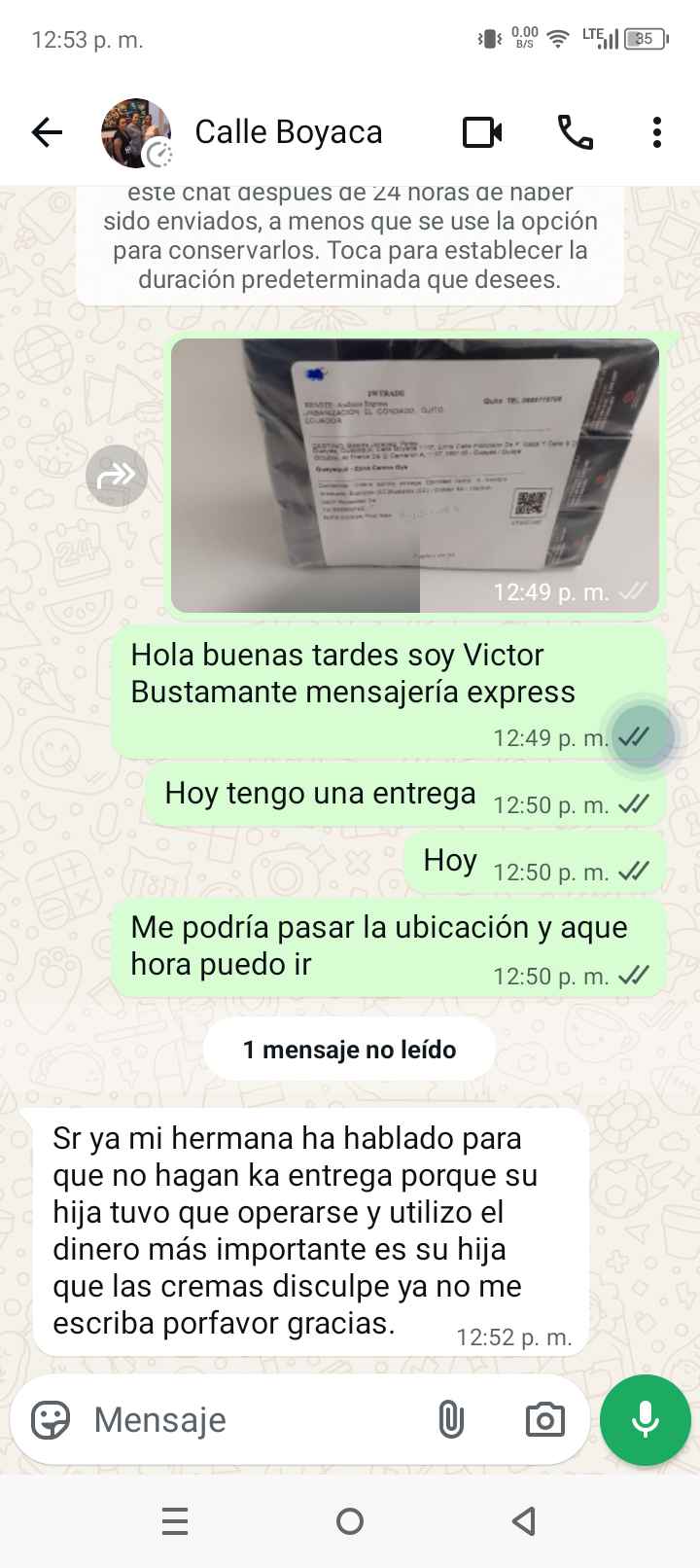
Task: Open the overflow menu
Action: (657, 132)
